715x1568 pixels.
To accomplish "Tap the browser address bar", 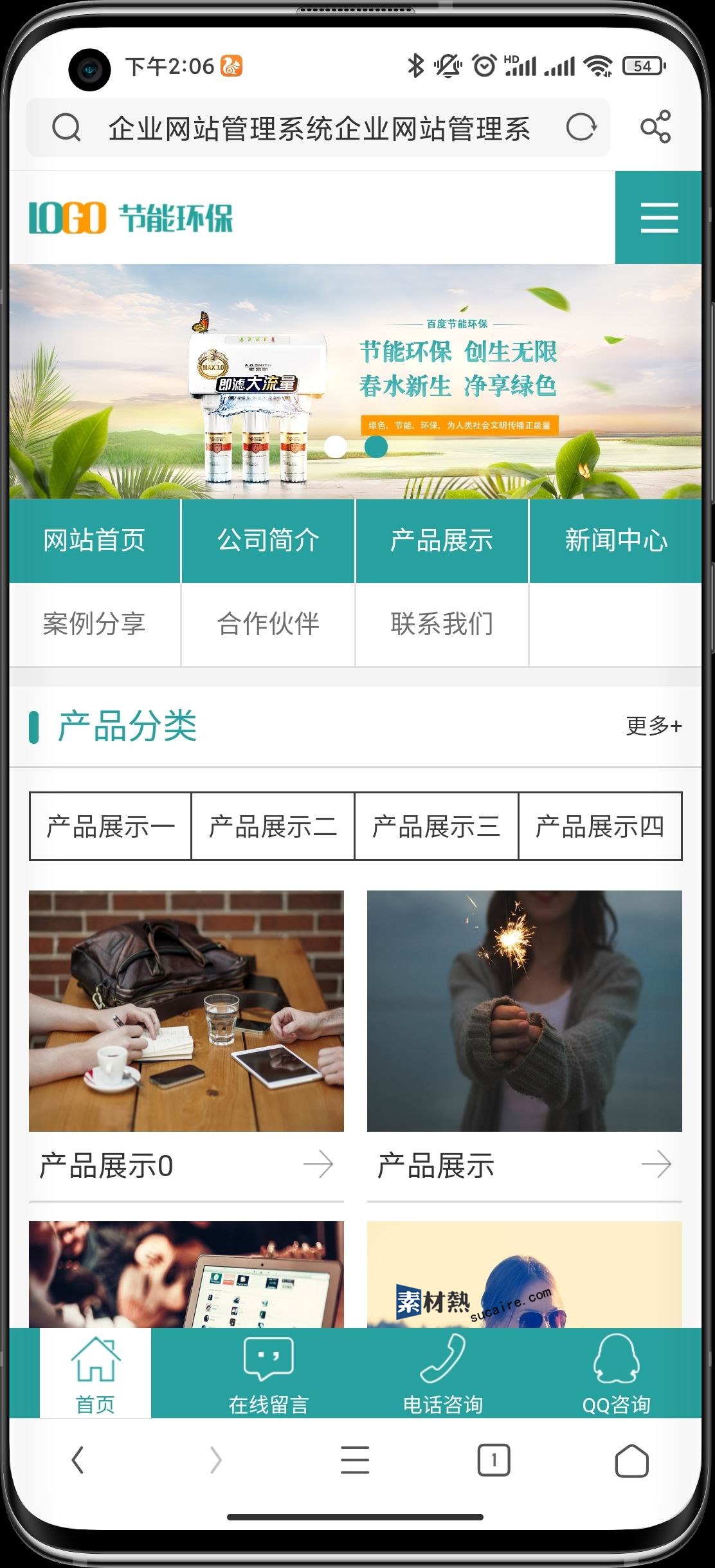I will [318, 128].
